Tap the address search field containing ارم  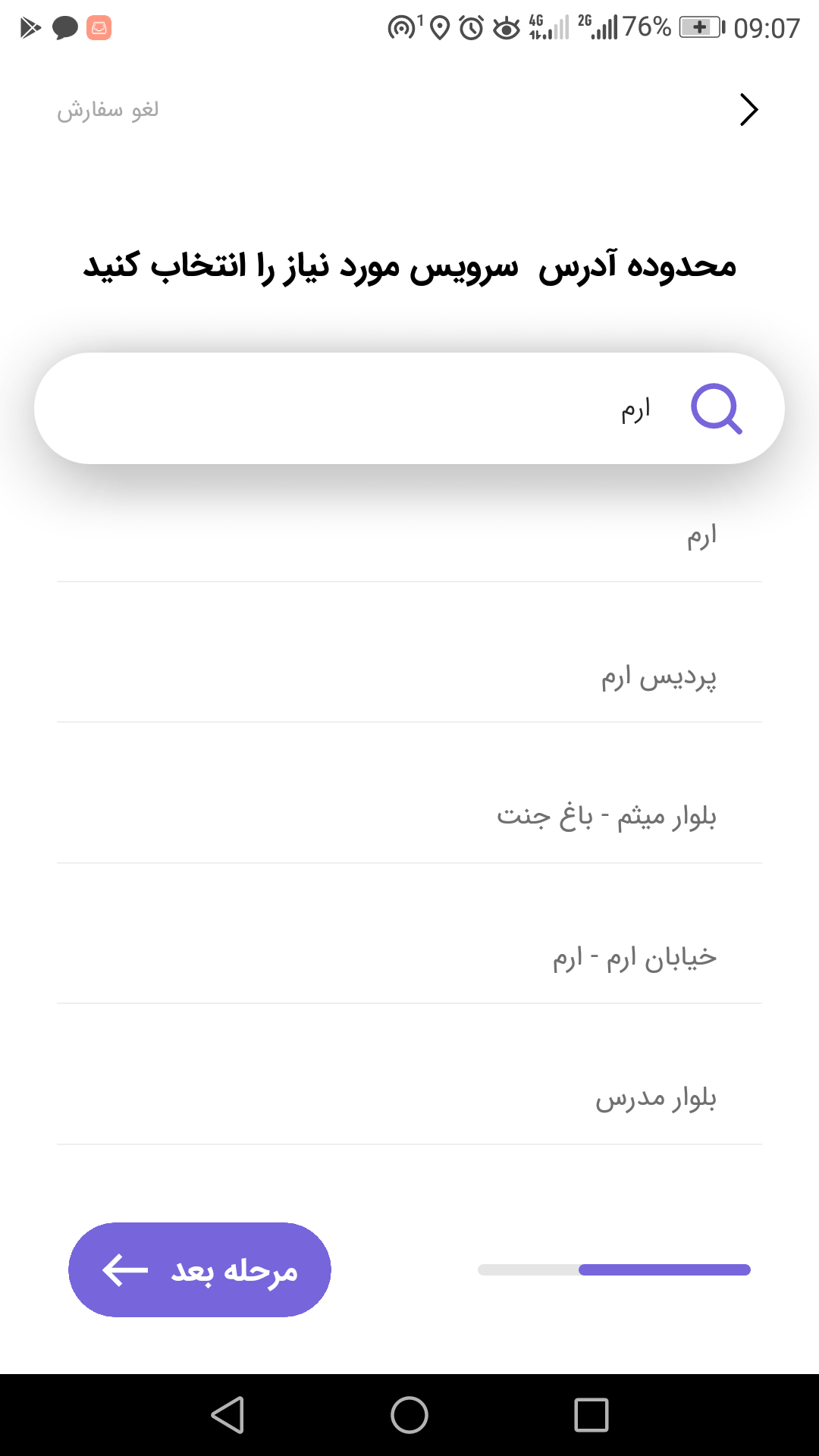pos(409,409)
